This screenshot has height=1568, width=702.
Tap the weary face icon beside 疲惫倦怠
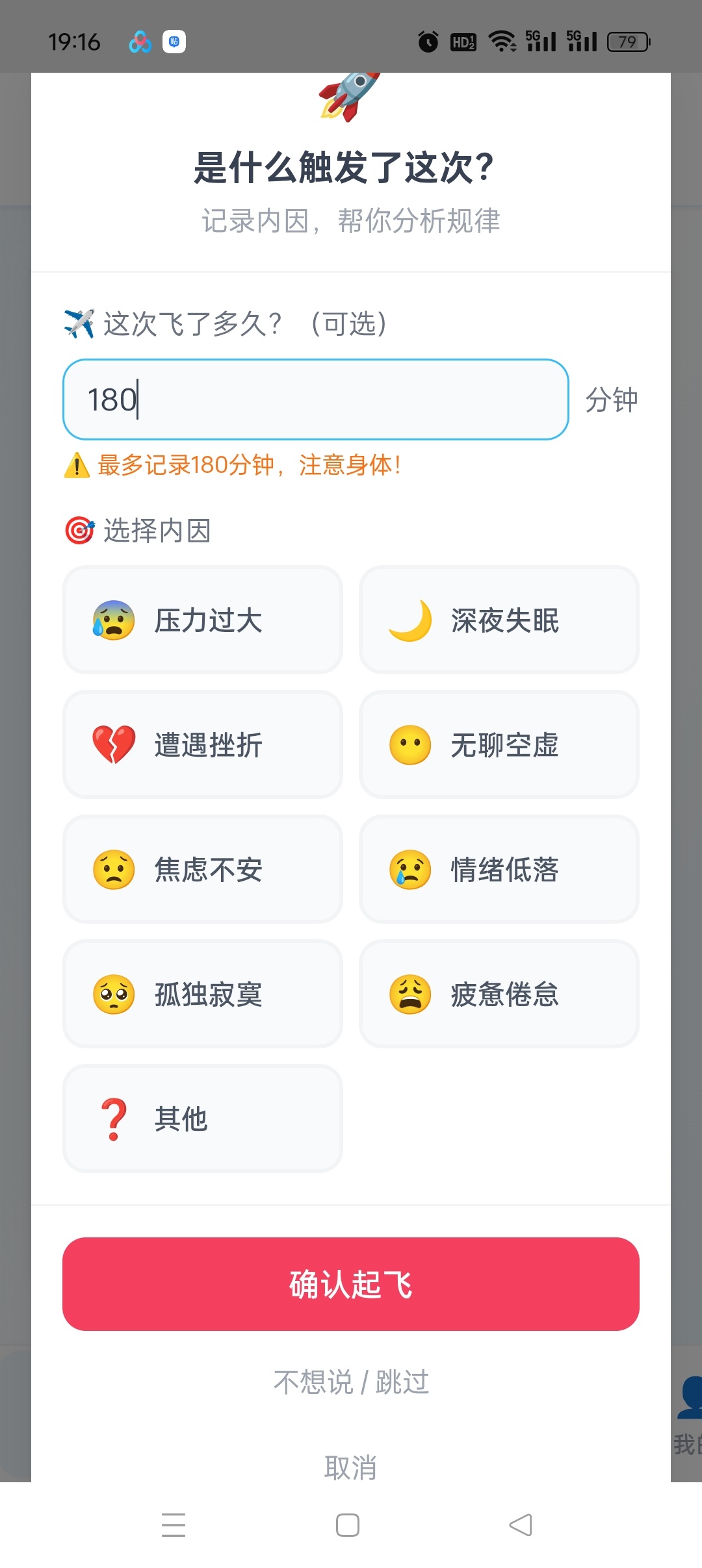pos(409,994)
